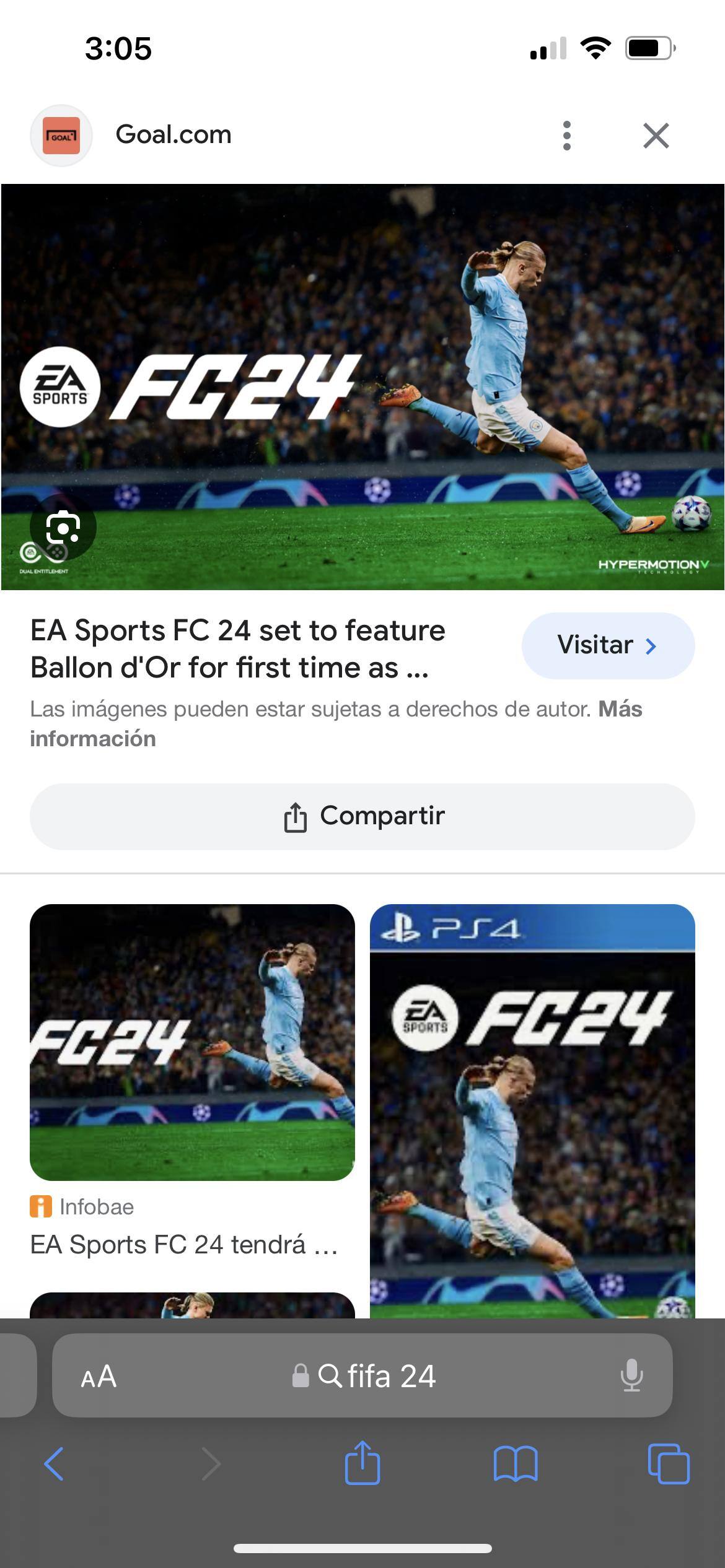
Task: Tap the address bar showing fifa 24
Action: click(x=378, y=1377)
